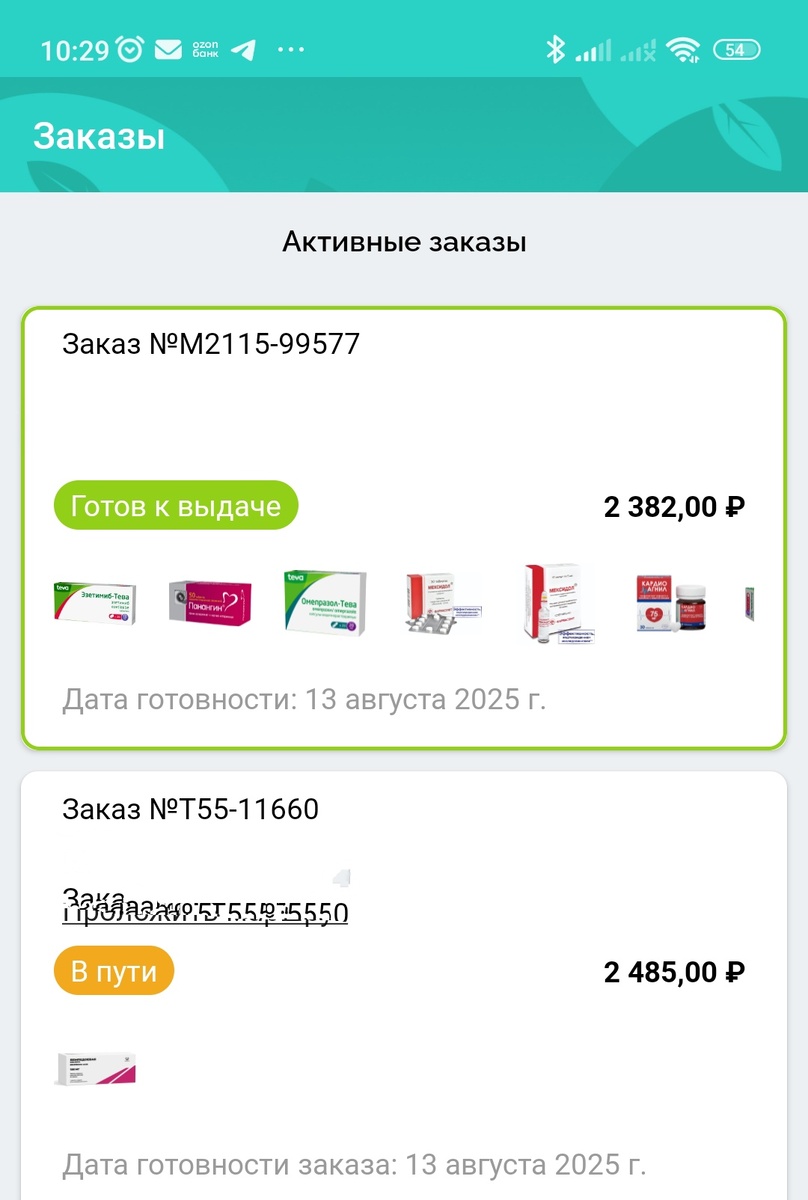Tap the Bluetooth icon in status bar

[x=555, y=47]
